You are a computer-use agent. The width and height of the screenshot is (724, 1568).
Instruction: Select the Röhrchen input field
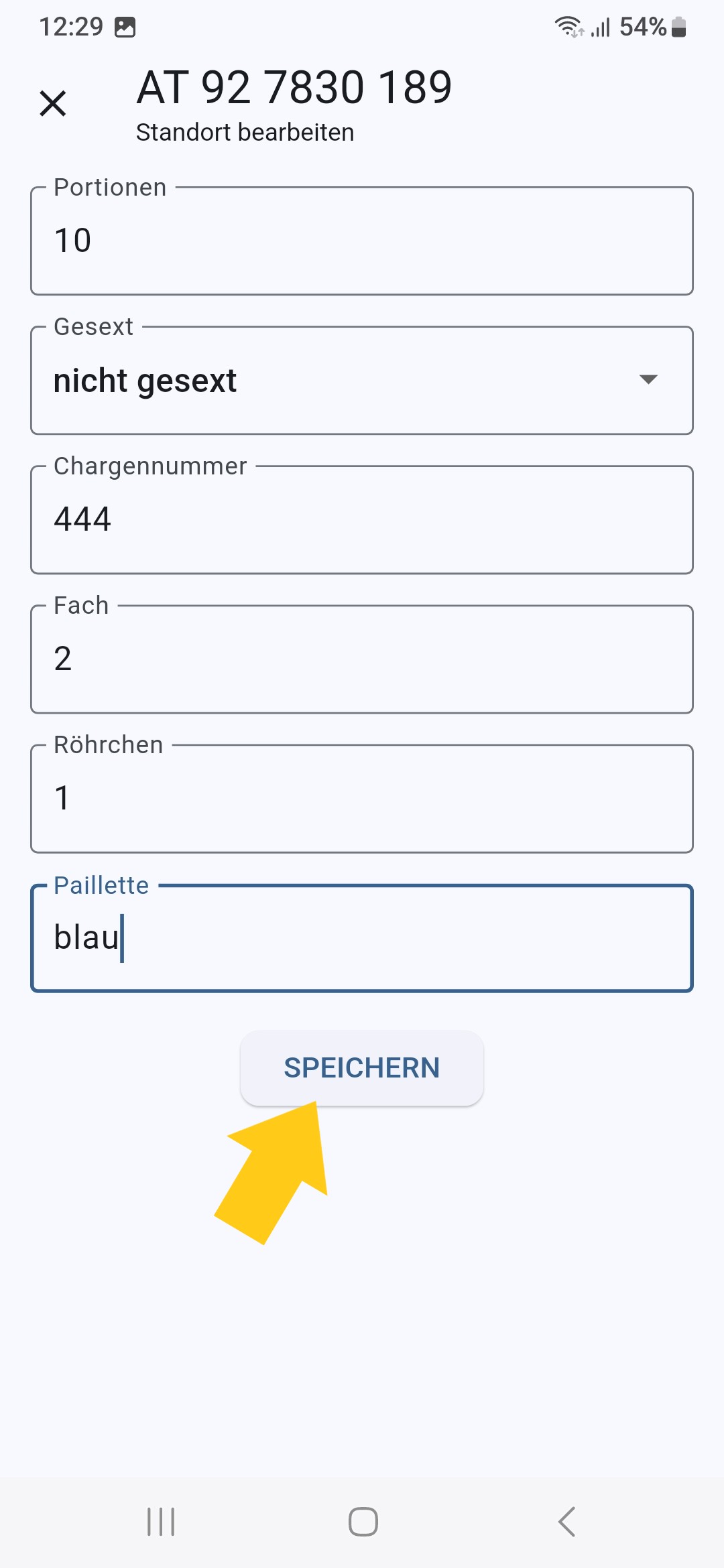pyautogui.click(x=362, y=798)
